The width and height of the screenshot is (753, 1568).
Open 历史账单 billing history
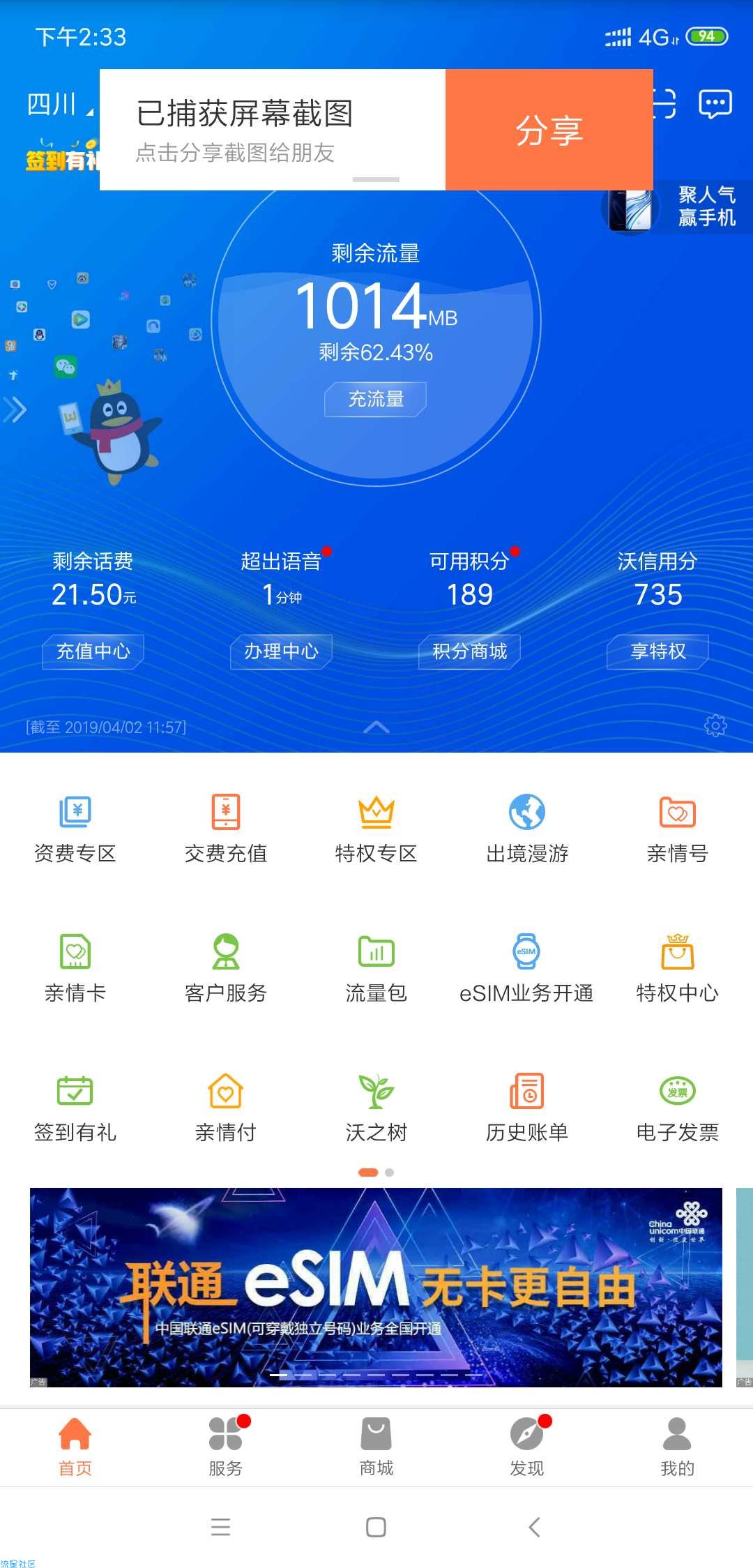(x=527, y=1107)
